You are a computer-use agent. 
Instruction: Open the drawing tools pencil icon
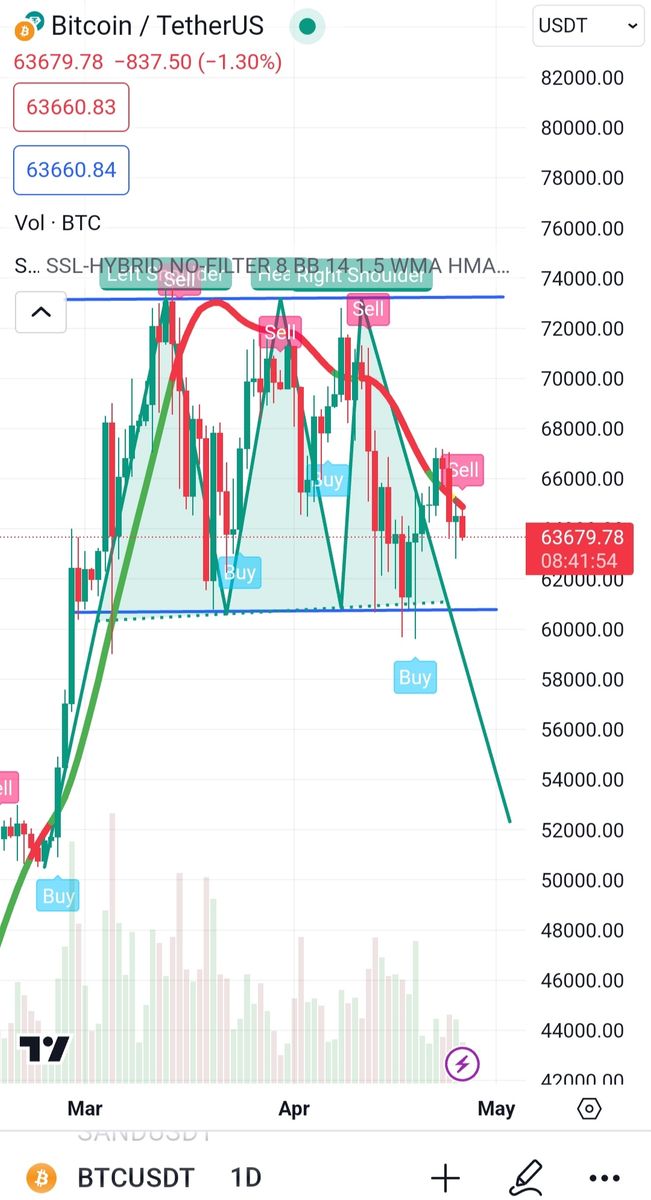pyautogui.click(x=526, y=1178)
